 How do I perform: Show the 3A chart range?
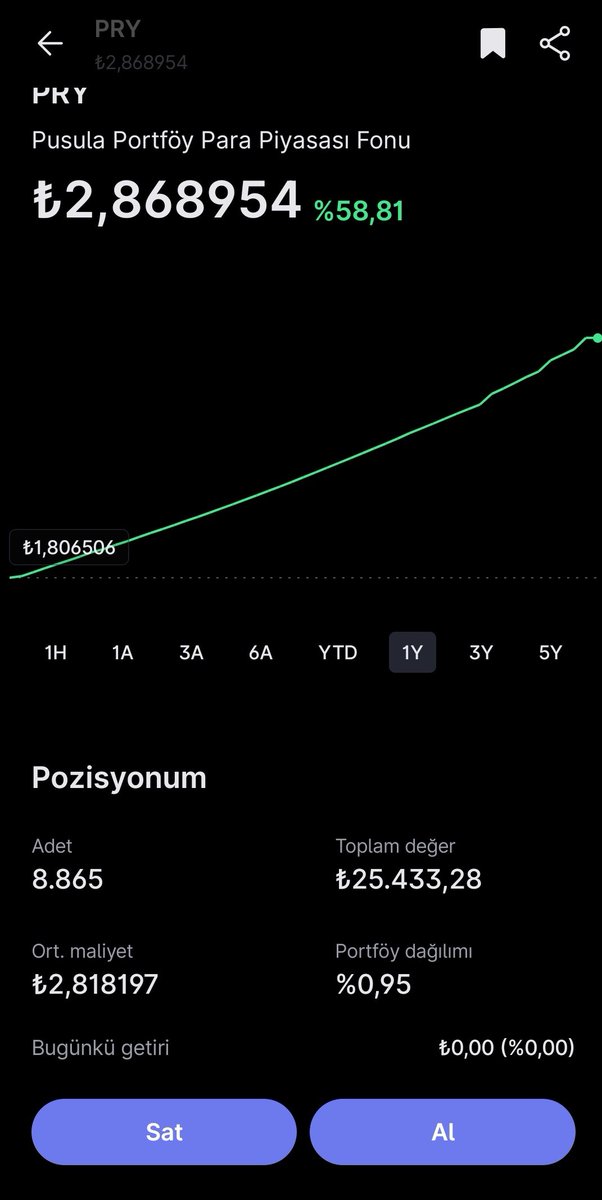pos(191,653)
